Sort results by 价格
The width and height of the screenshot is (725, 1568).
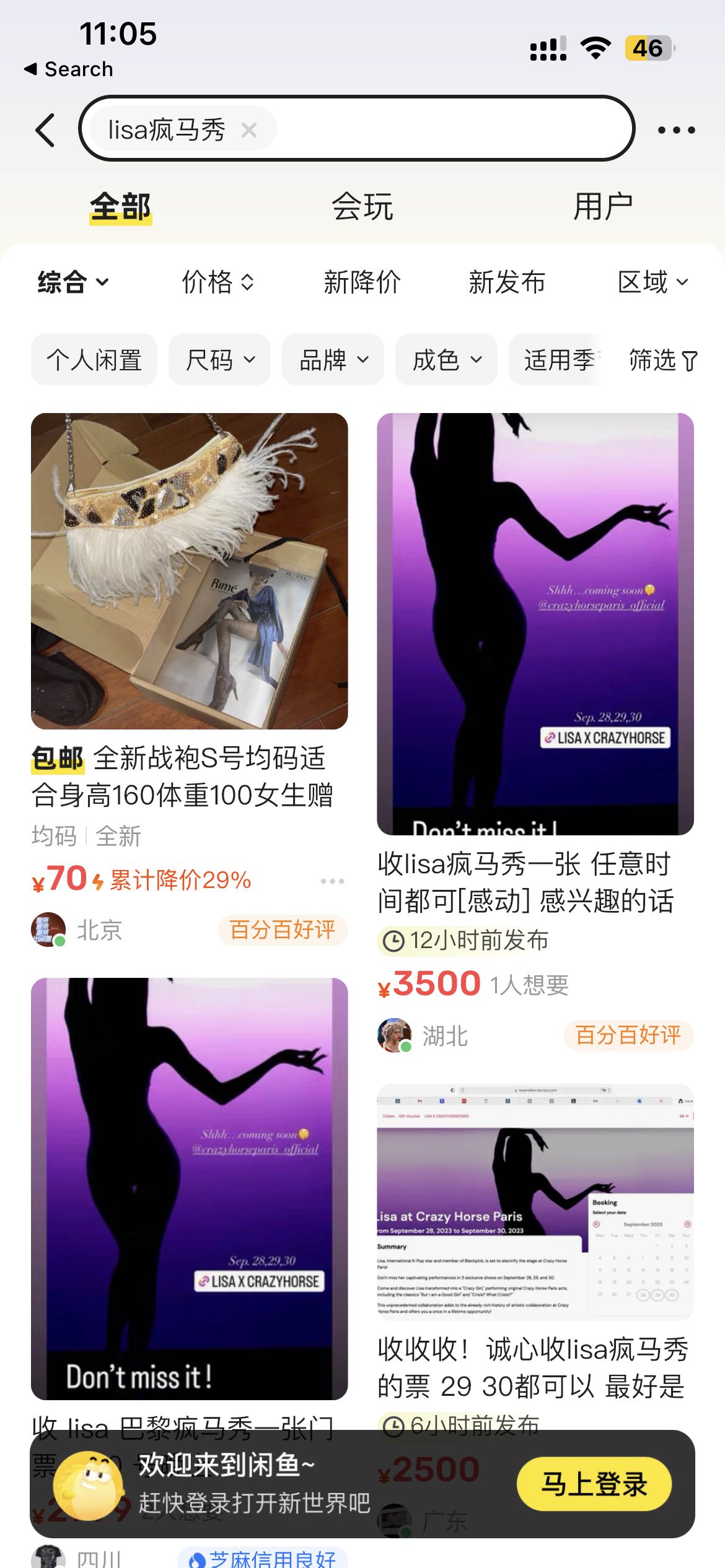point(217,282)
